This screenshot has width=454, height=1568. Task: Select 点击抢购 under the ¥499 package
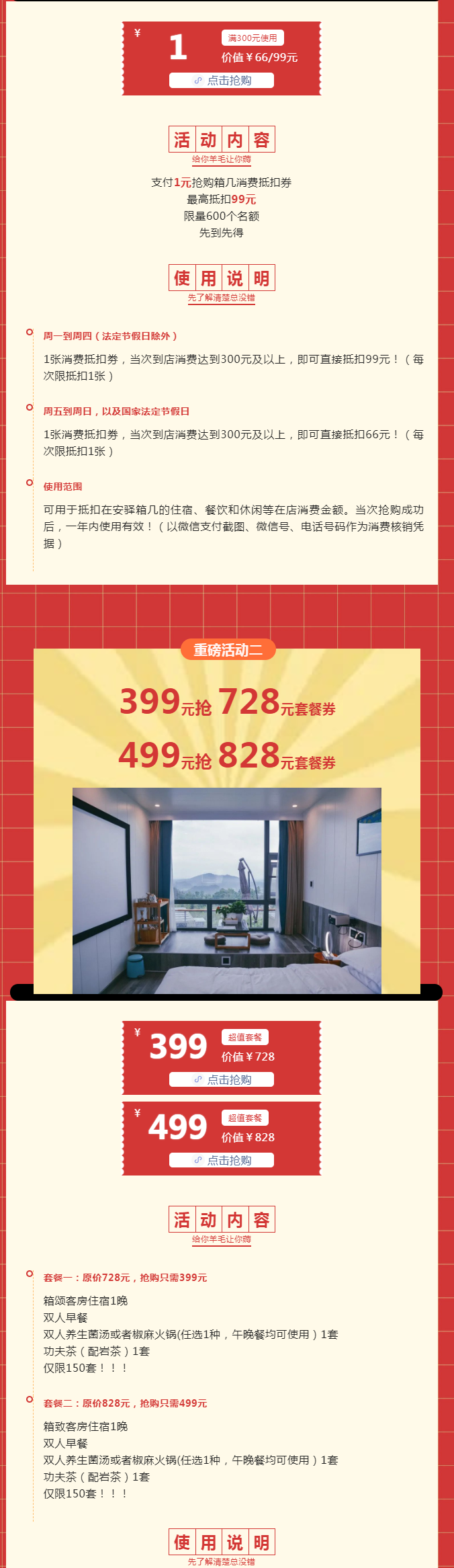(222, 1160)
